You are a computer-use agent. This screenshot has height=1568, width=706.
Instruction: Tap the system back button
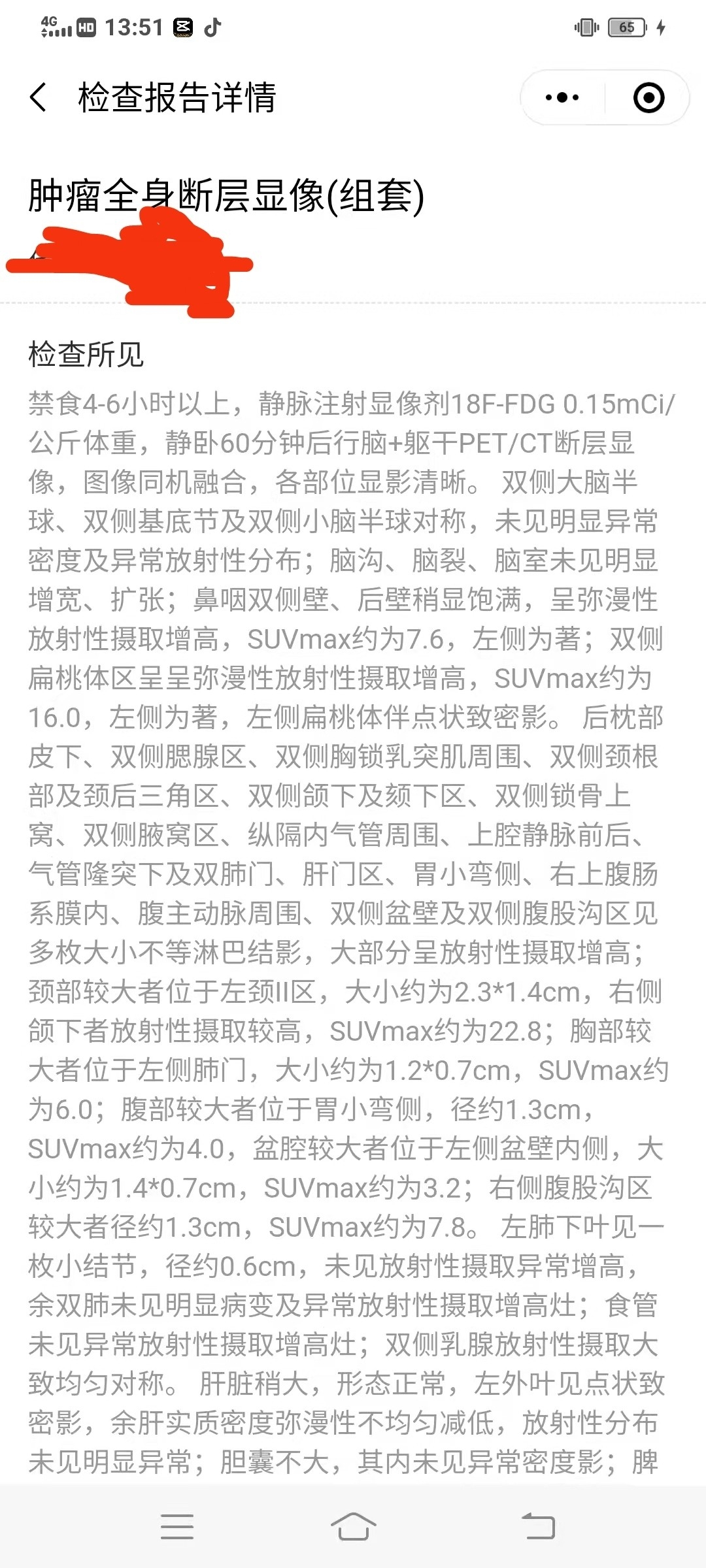538,1527
